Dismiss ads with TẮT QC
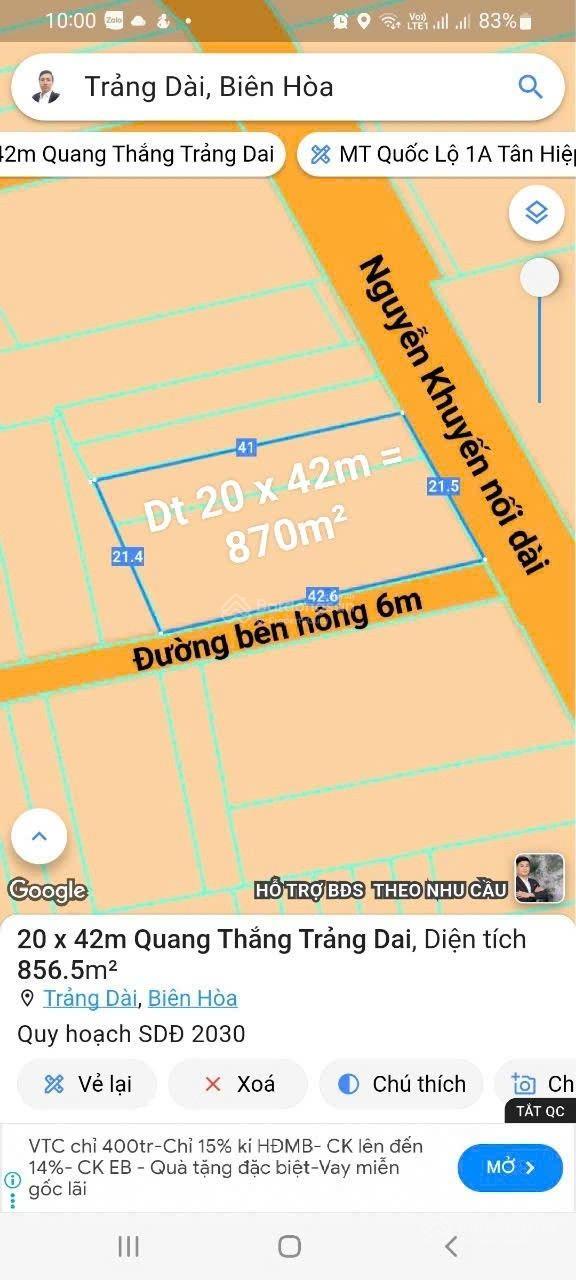The height and width of the screenshot is (1280, 576). click(x=541, y=1111)
